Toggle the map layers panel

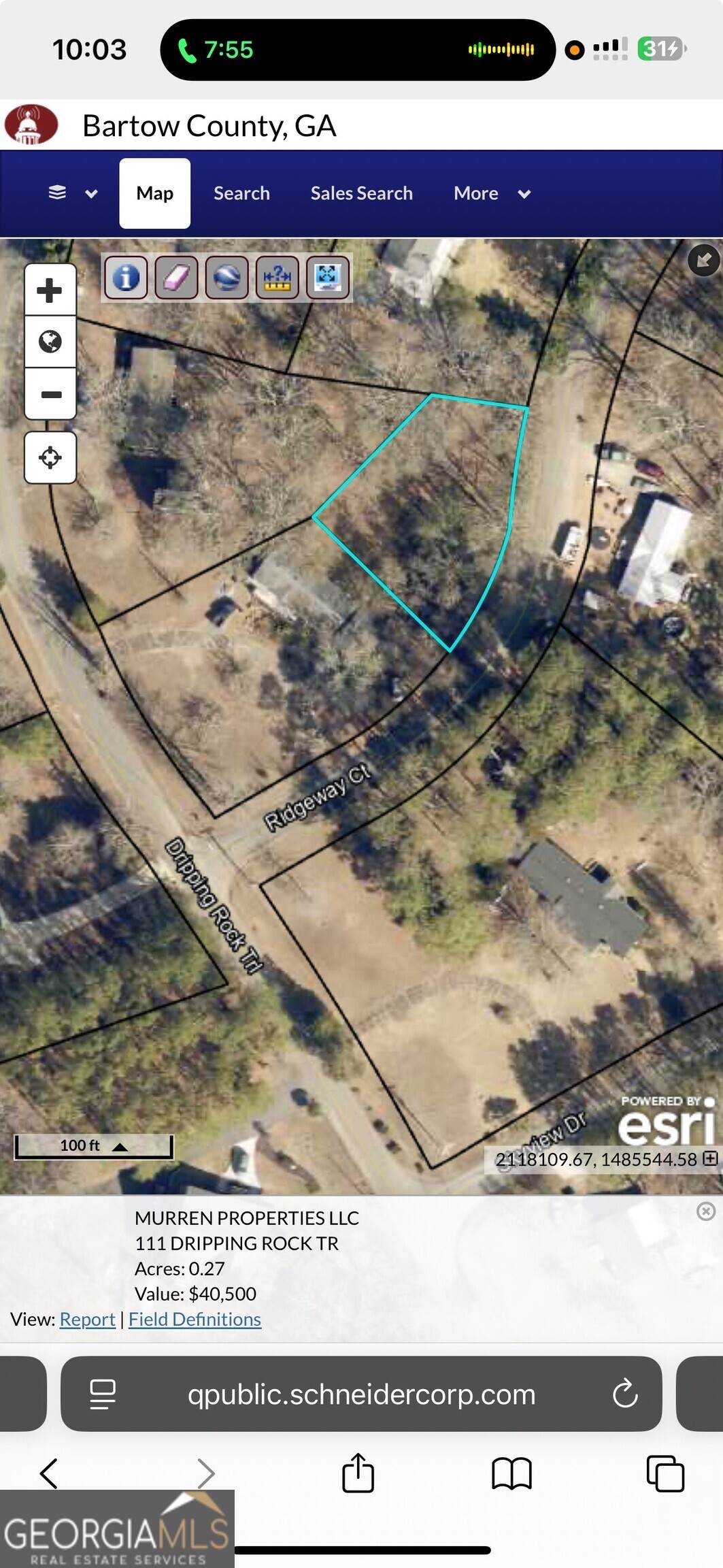click(x=56, y=193)
